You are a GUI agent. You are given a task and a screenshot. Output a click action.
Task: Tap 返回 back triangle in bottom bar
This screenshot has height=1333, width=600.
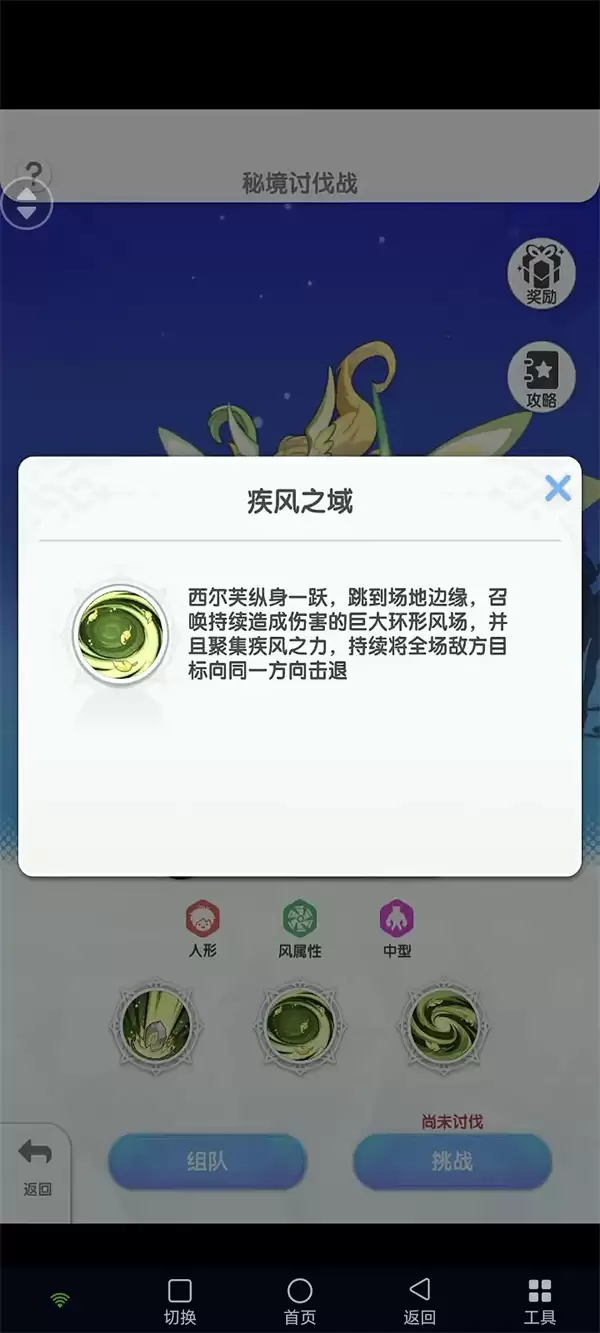click(420, 1299)
